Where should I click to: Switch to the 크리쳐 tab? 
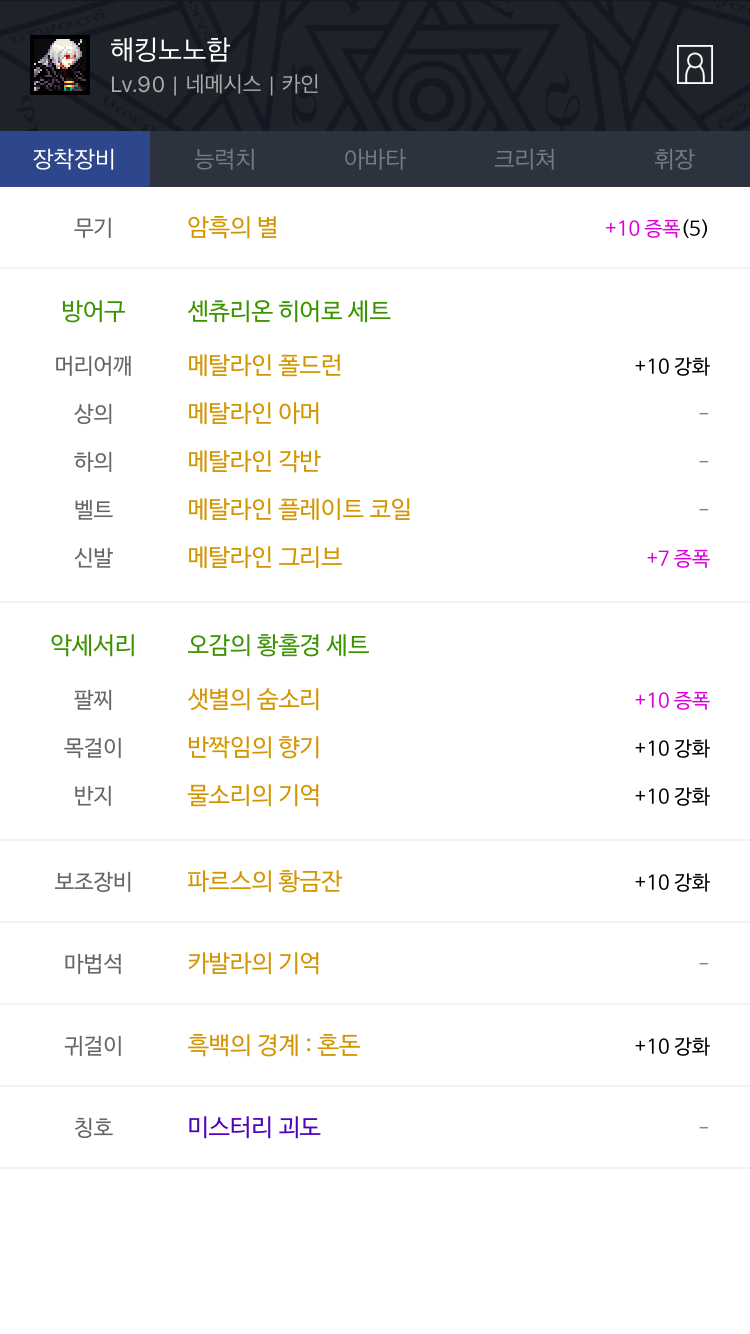[x=525, y=159]
